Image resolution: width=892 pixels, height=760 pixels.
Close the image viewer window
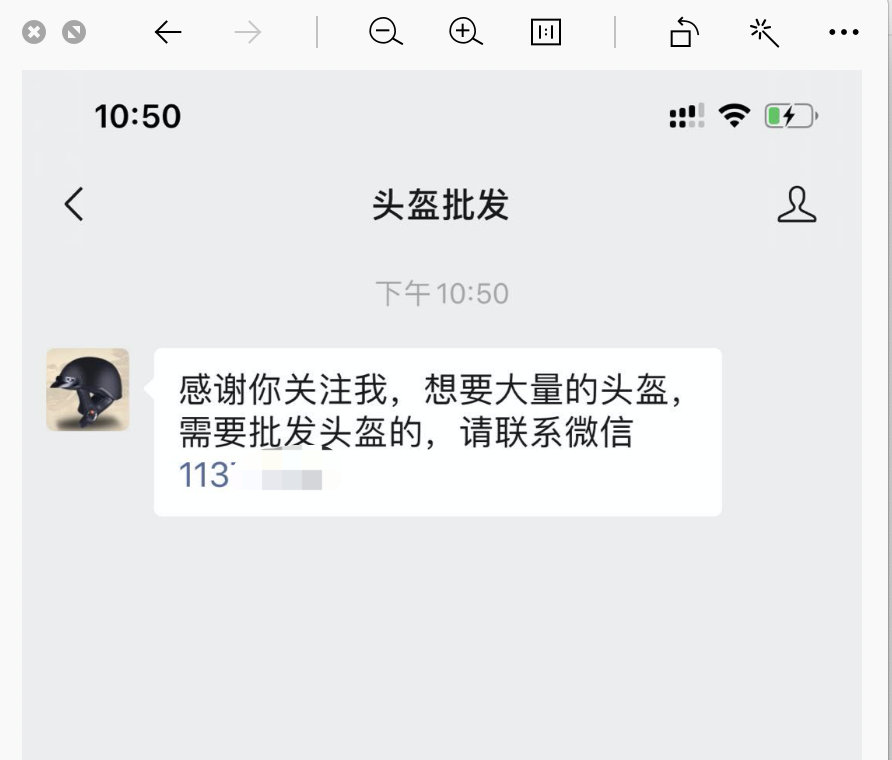pos(34,33)
